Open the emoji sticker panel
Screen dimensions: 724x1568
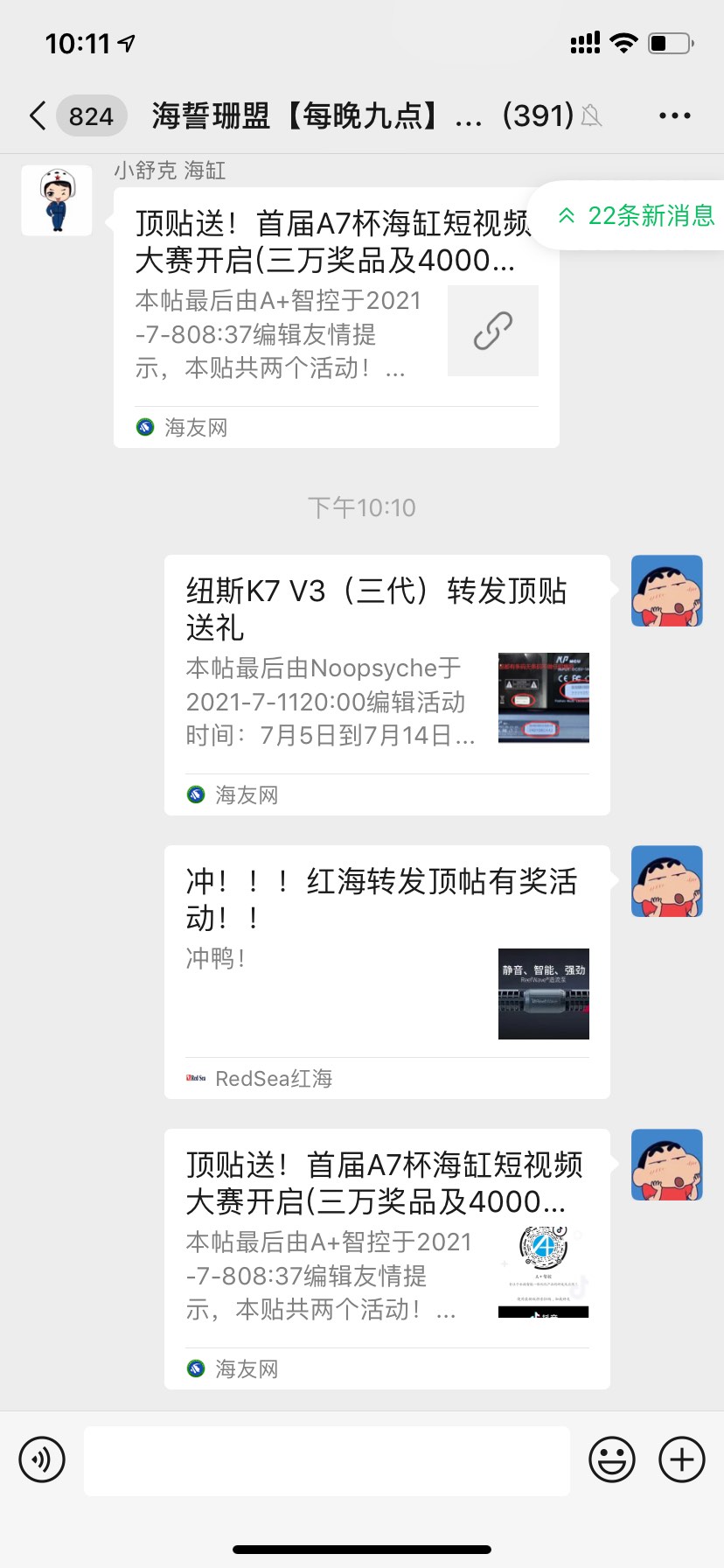coord(611,1459)
